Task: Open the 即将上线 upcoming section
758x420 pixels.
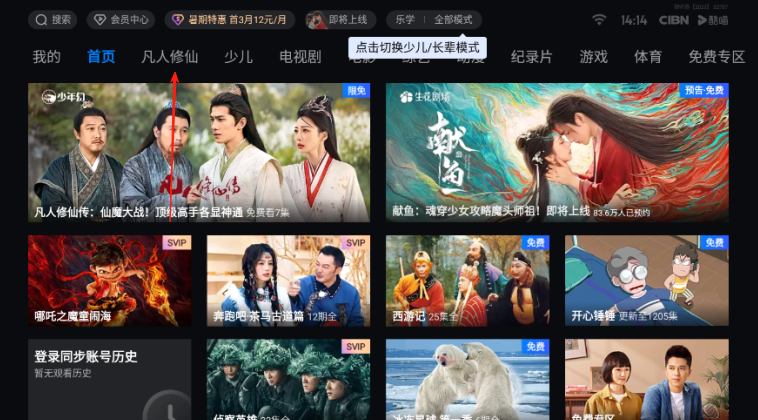Action: (x=335, y=19)
